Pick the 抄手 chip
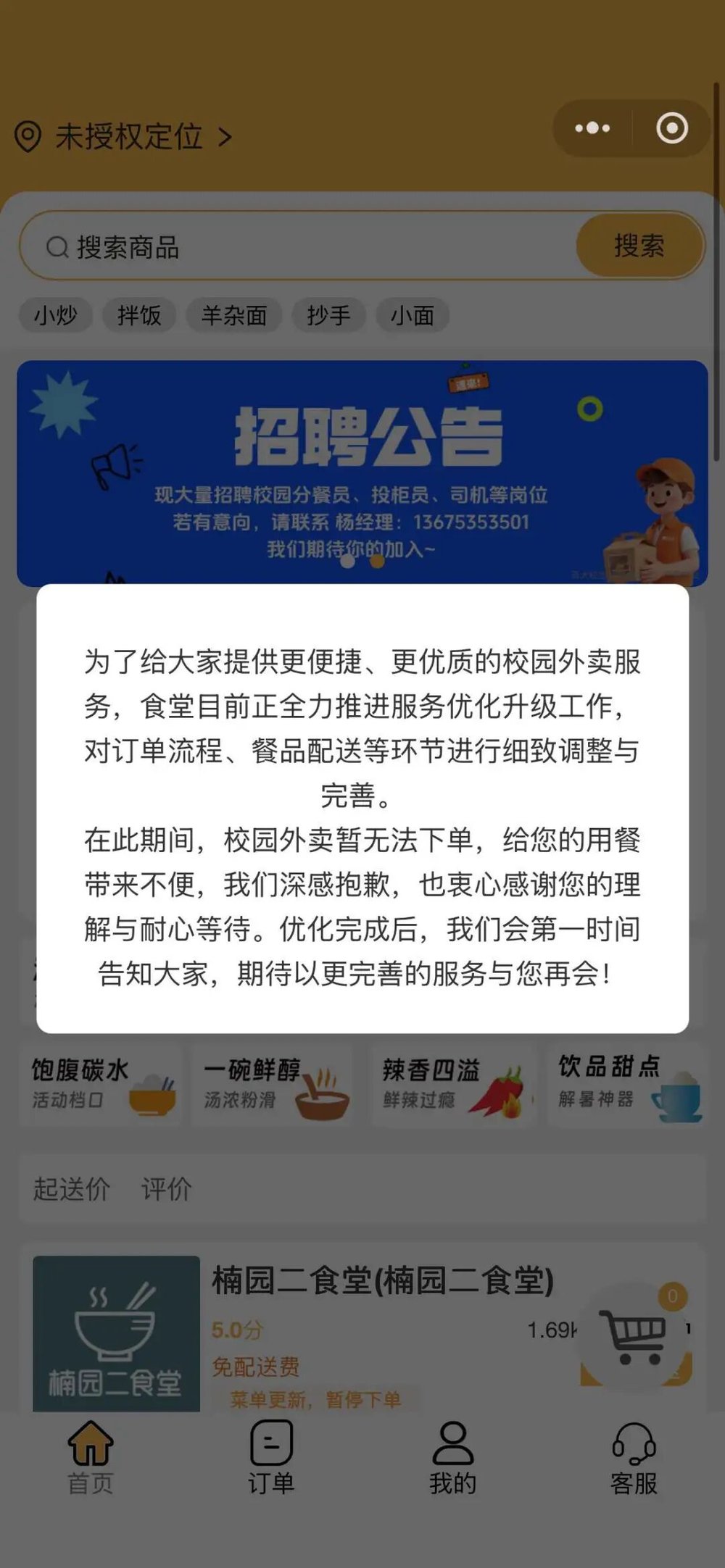This screenshot has height=1568, width=725. (328, 315)
